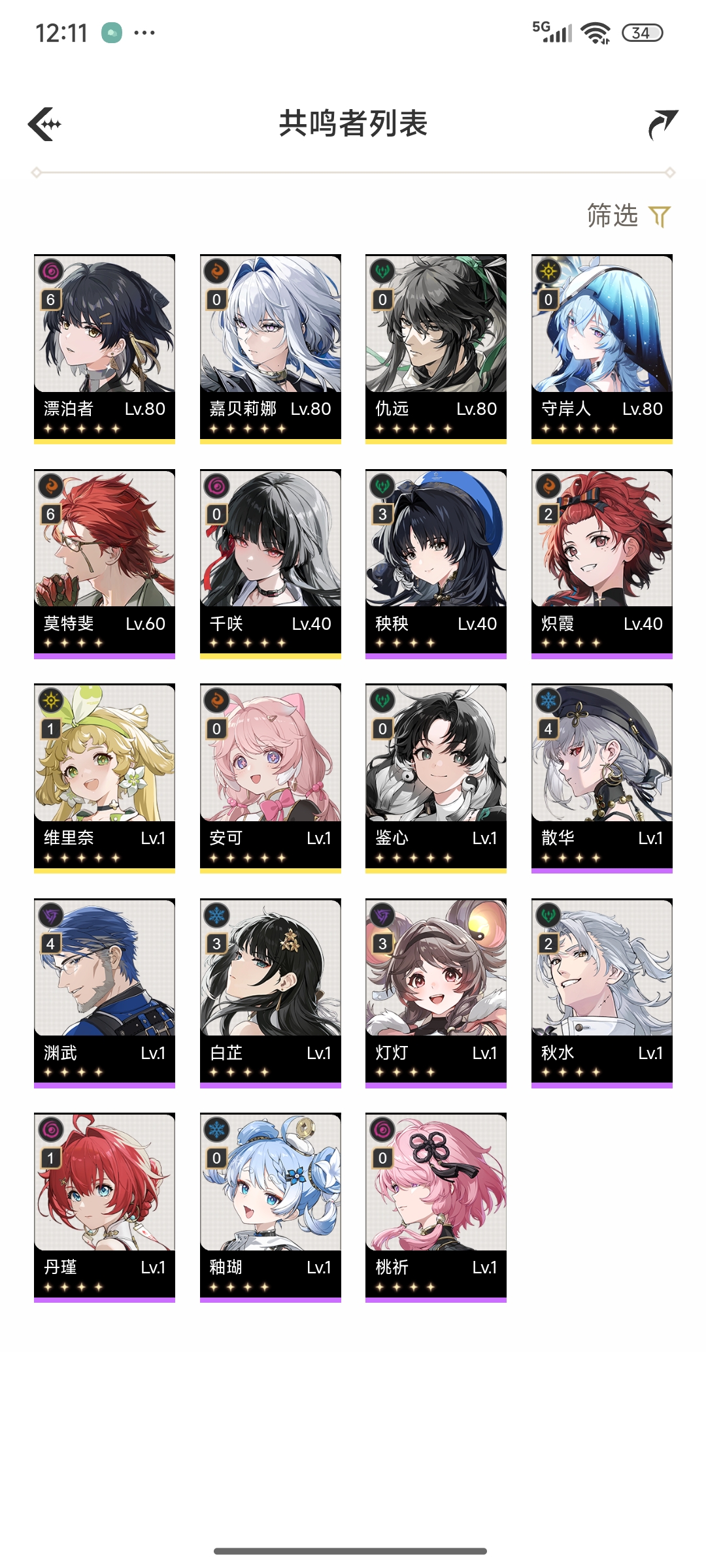Screen dimensions: 706x1568
Task: Tap the share arrow icon
Action: (662, 124)
